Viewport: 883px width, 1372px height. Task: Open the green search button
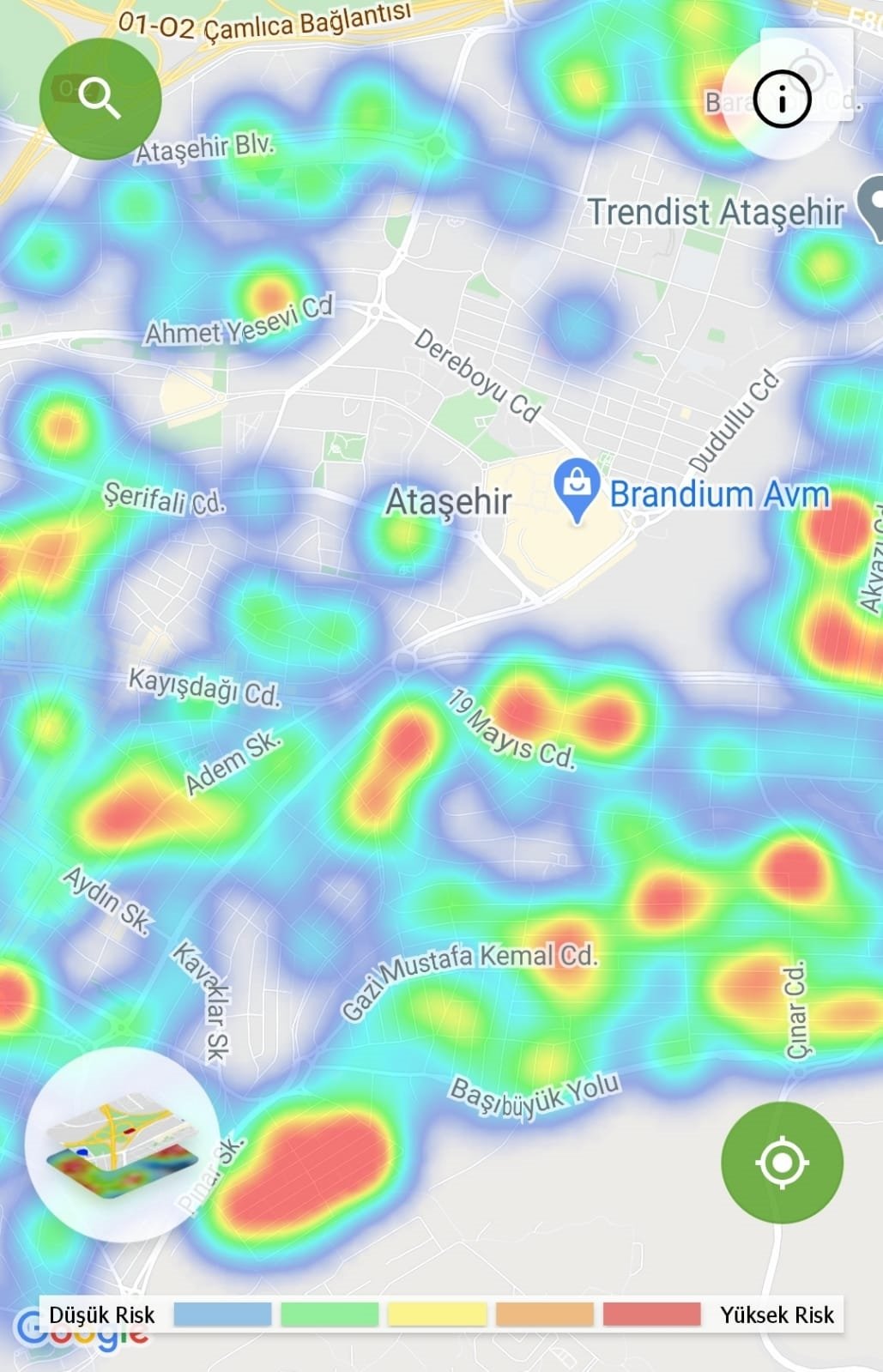[100, 99]
